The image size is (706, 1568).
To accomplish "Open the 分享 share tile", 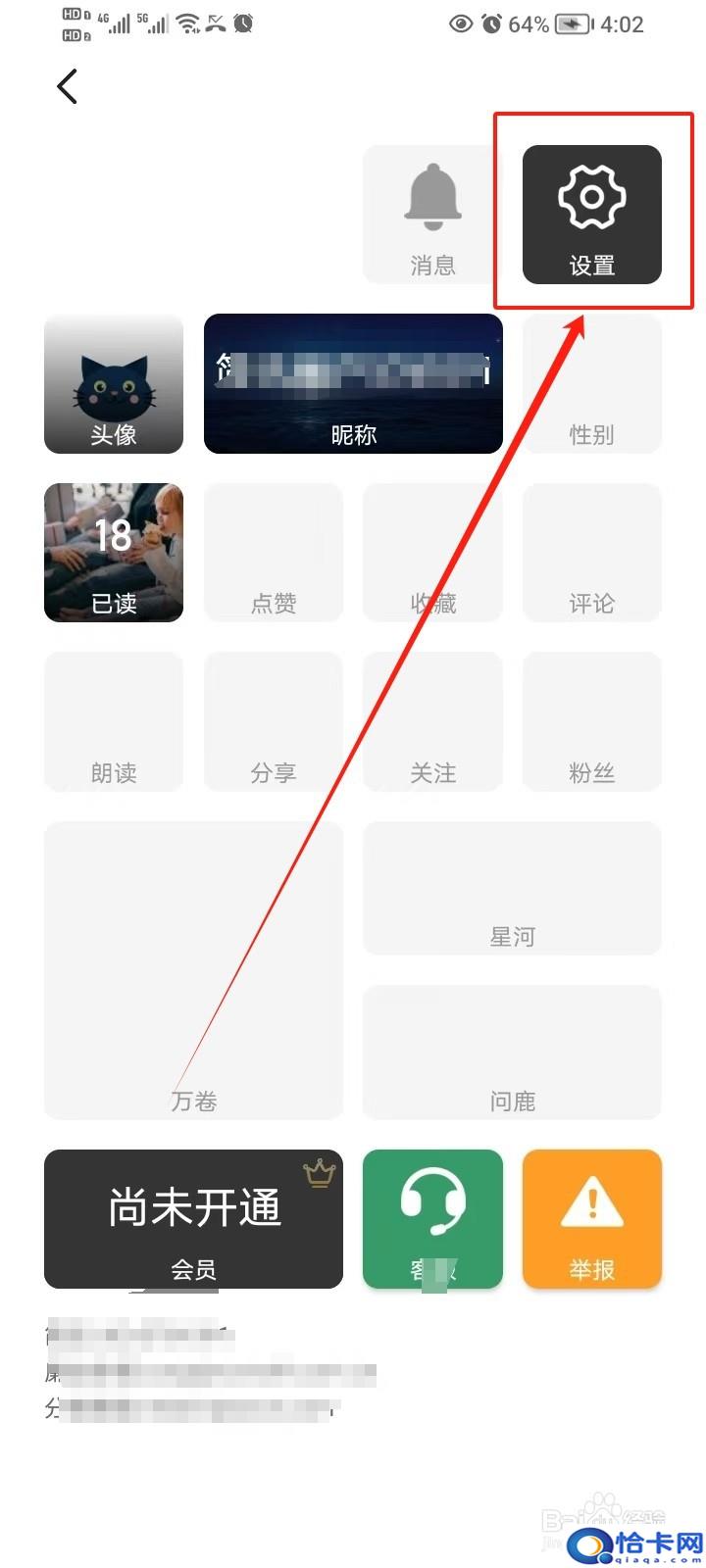I will click(274, 722).
